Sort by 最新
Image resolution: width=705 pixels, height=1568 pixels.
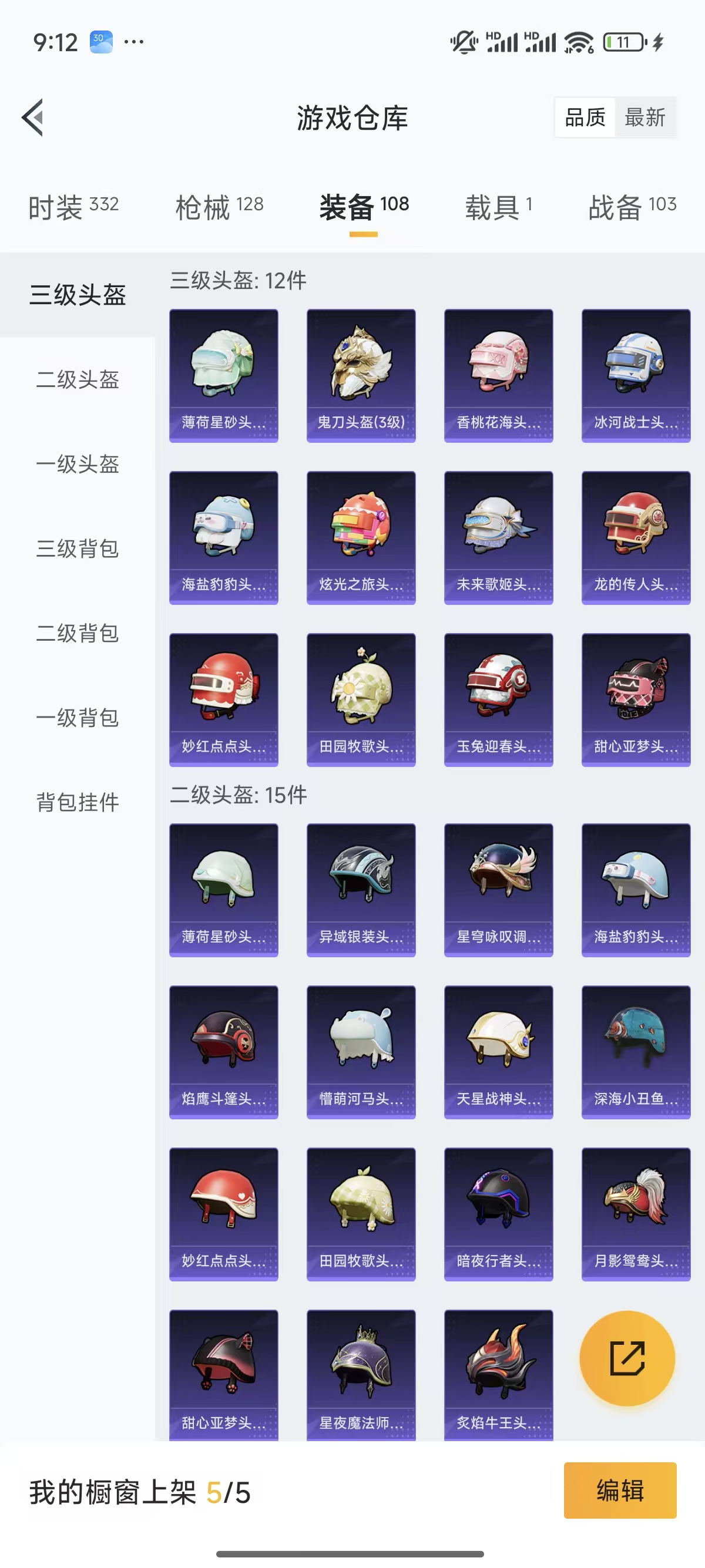click(644, 117)
